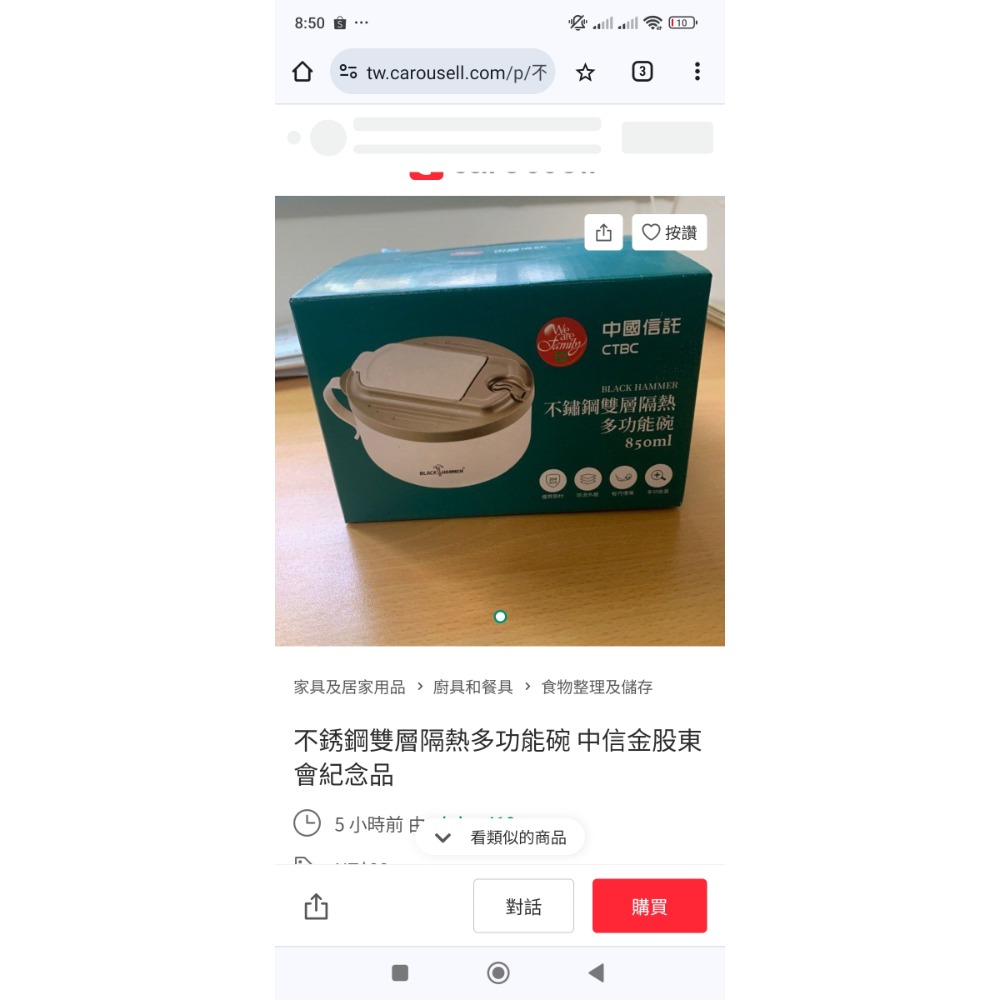This screenshot has width=1000, height=1000.
Task: Open the 廚具和餐具 breadcrumb
Action: tap(473, 687)
